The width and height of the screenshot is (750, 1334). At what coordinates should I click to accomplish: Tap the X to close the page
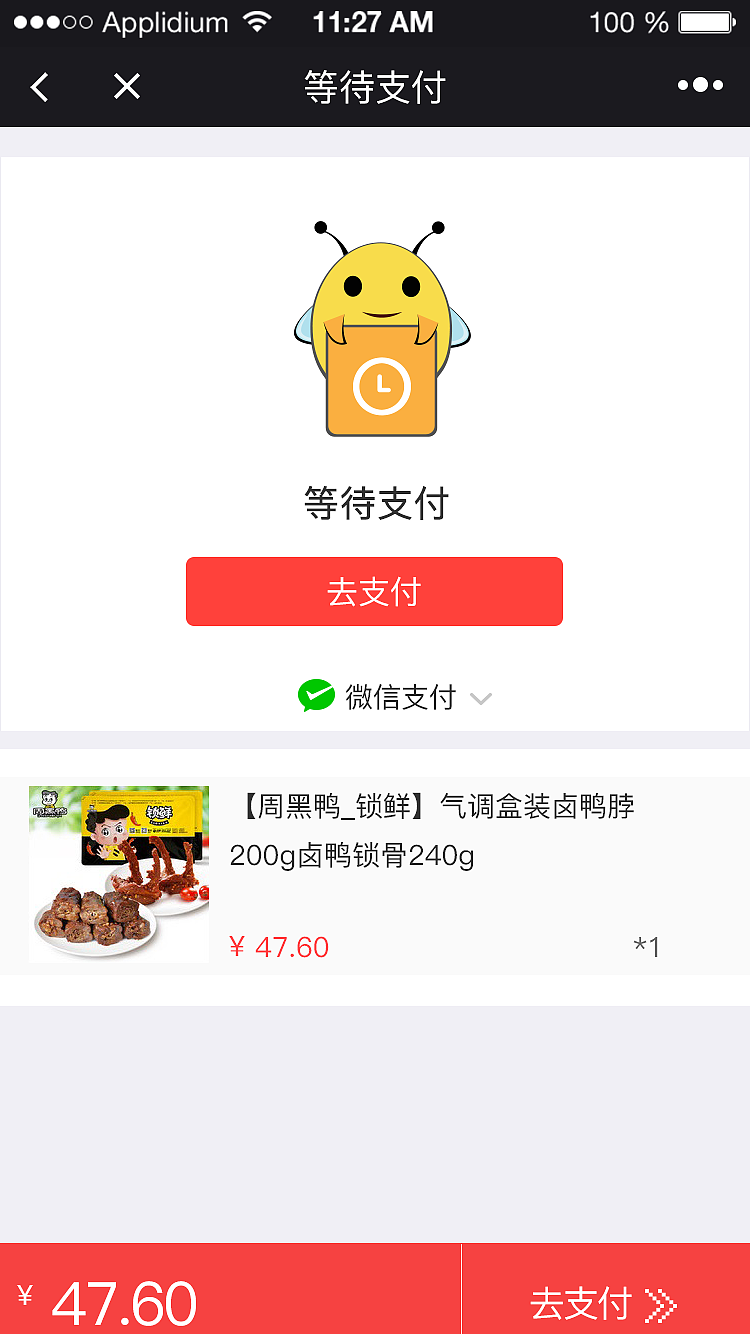point(126,86)
